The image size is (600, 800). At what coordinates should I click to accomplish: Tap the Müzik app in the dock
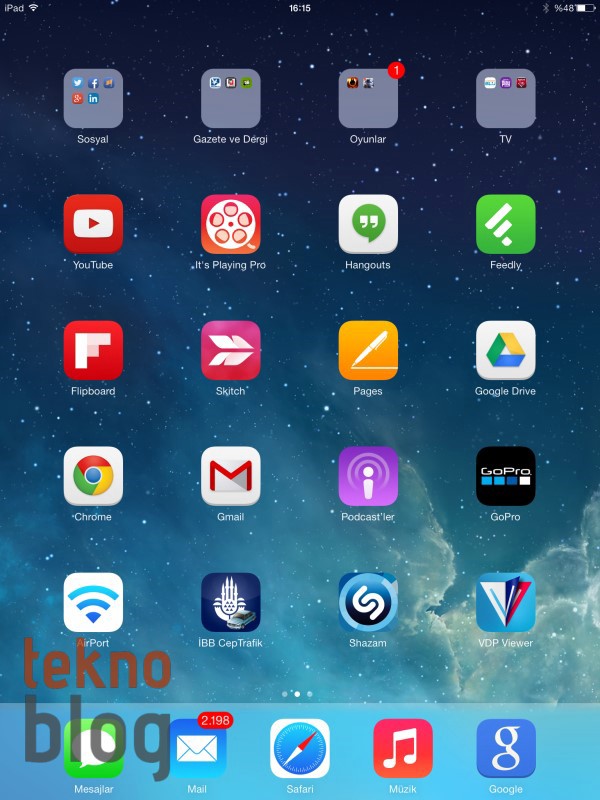[403, 748]
